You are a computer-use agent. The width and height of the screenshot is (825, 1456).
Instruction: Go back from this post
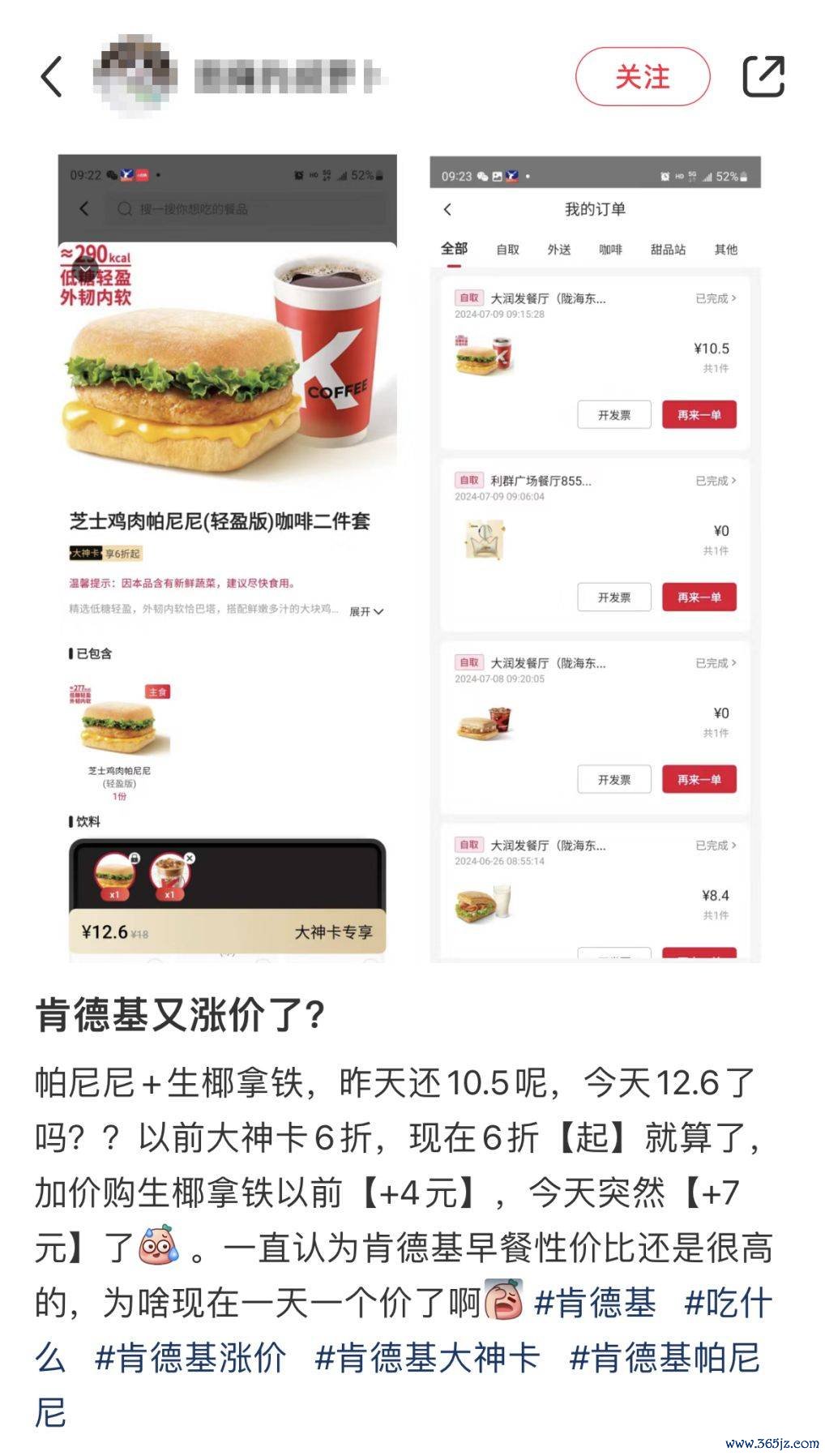tap(52, 78)
